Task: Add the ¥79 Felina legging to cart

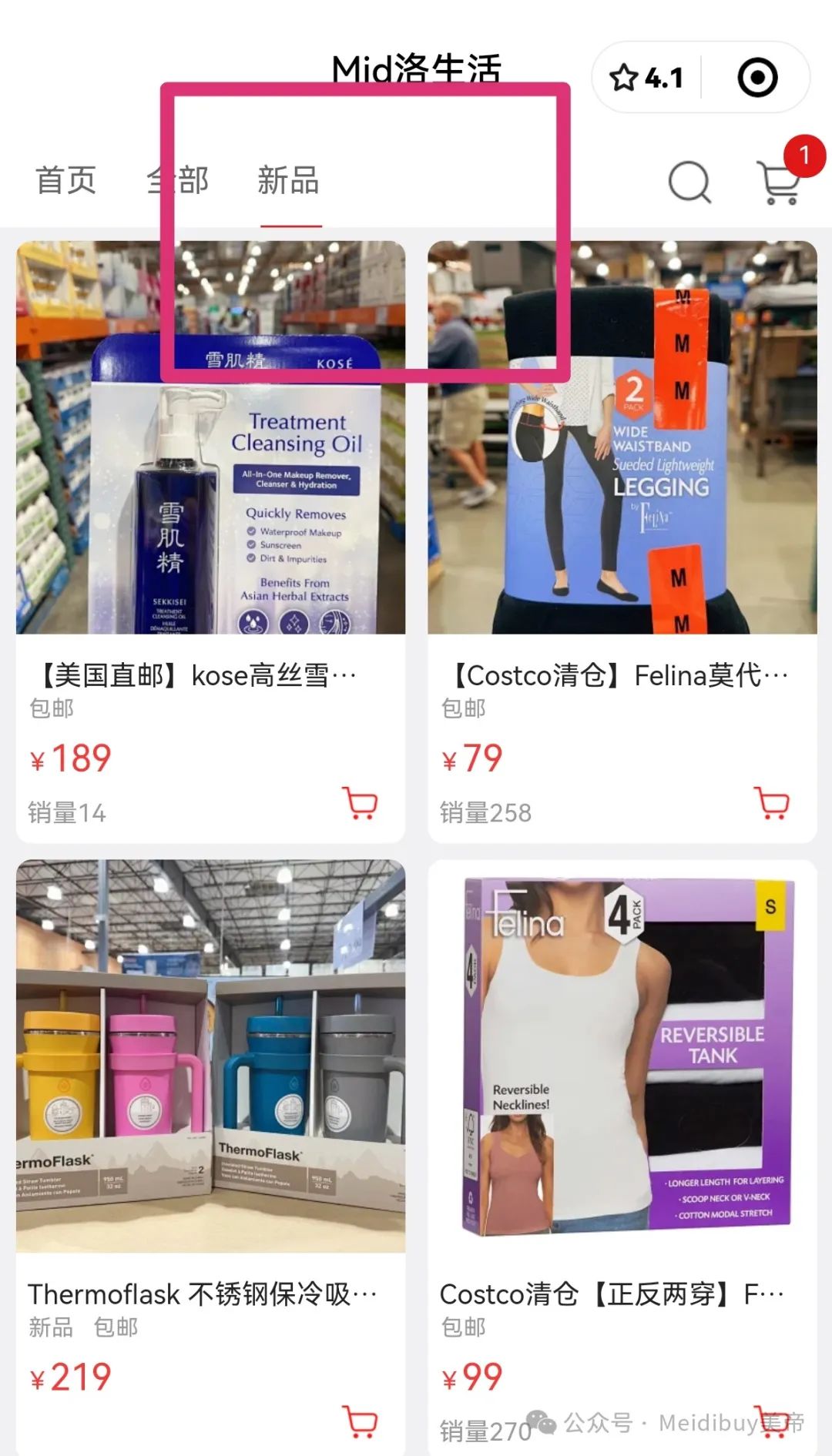Action: coord(772,803)
